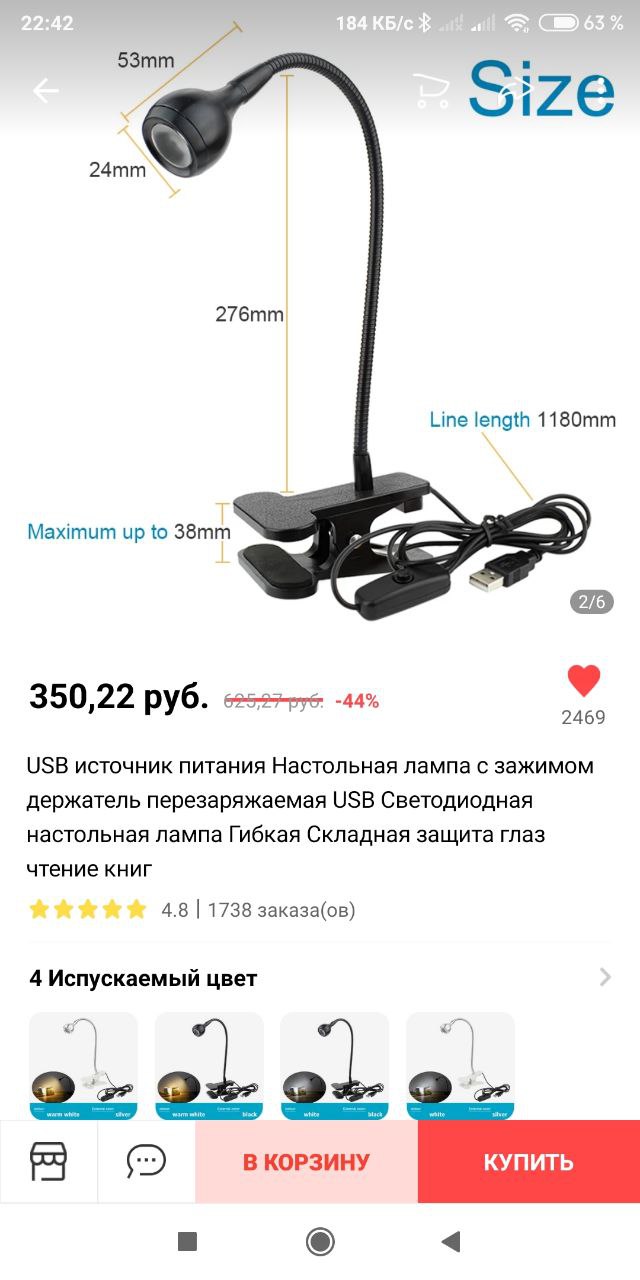Expand the 4 Испускаемый цвет options row
The width and height of the screenshot is (640, 1280).
320,978
